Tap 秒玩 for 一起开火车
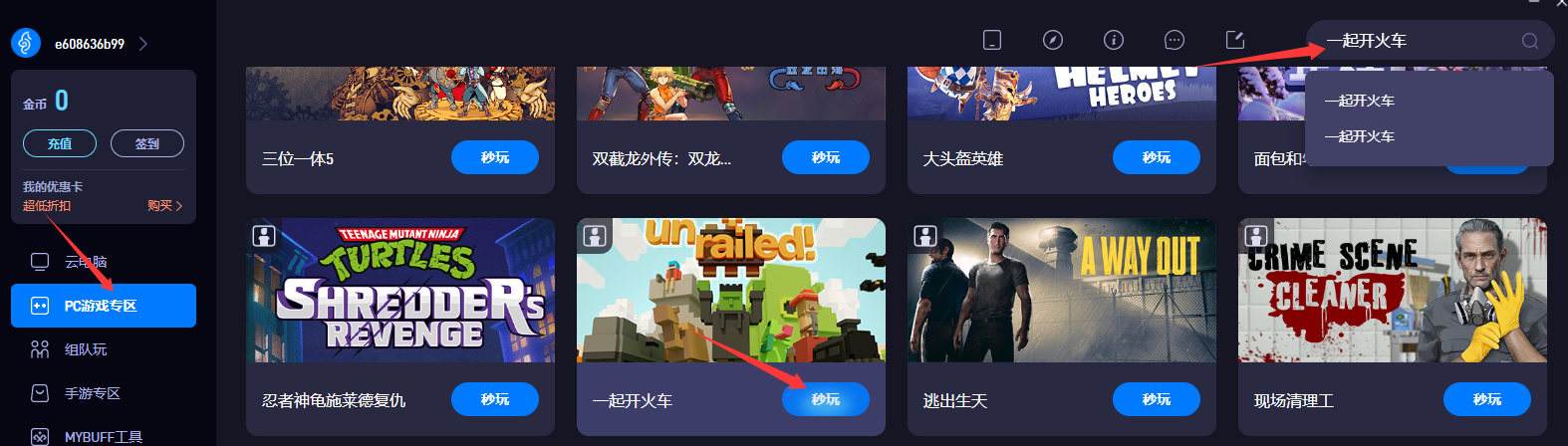The image size is (1568, 446). point(826,399)
